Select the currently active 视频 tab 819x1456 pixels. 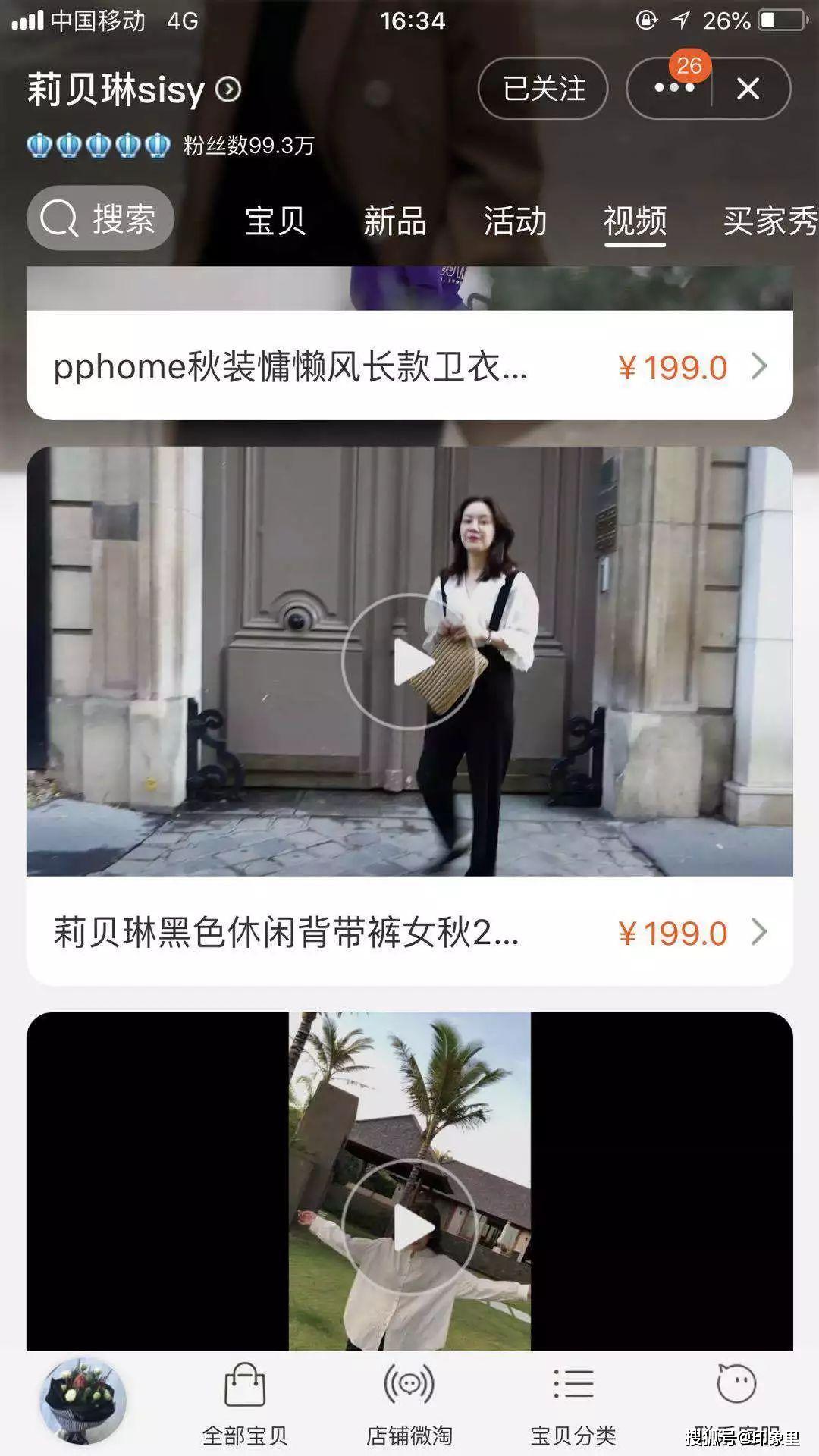coord(636,221)
